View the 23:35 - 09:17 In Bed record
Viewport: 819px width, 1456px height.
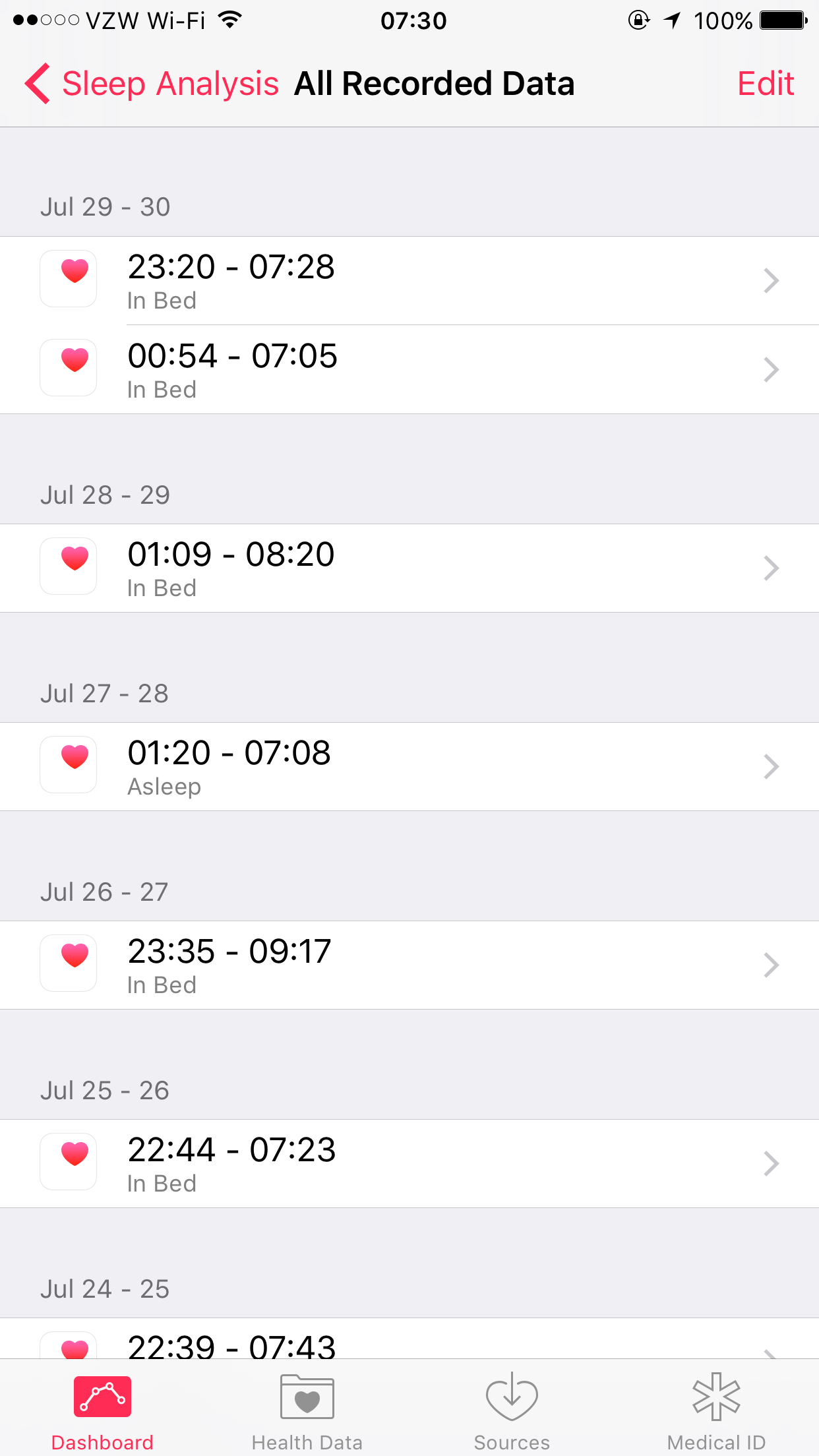[409, 965]
